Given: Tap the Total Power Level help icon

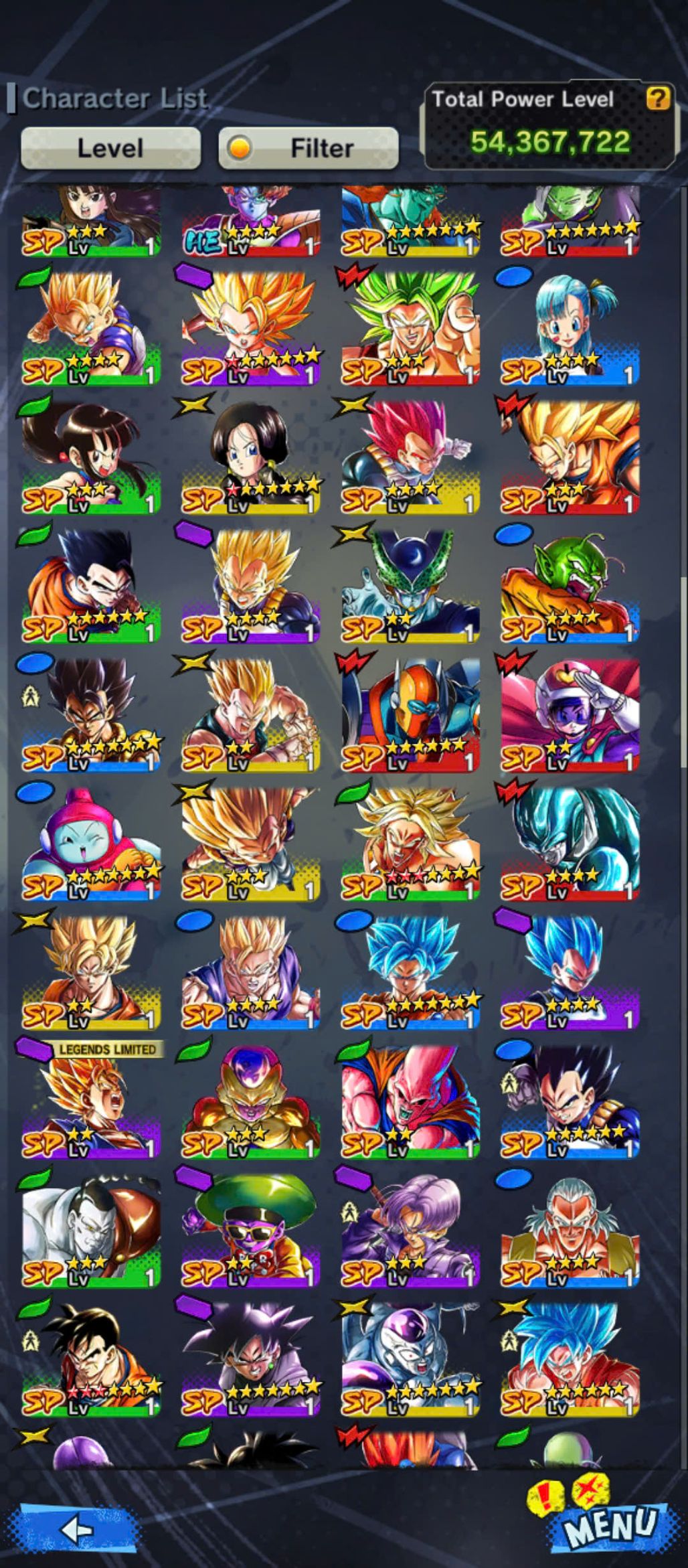Looking at the screenshot, I should 658,99.
